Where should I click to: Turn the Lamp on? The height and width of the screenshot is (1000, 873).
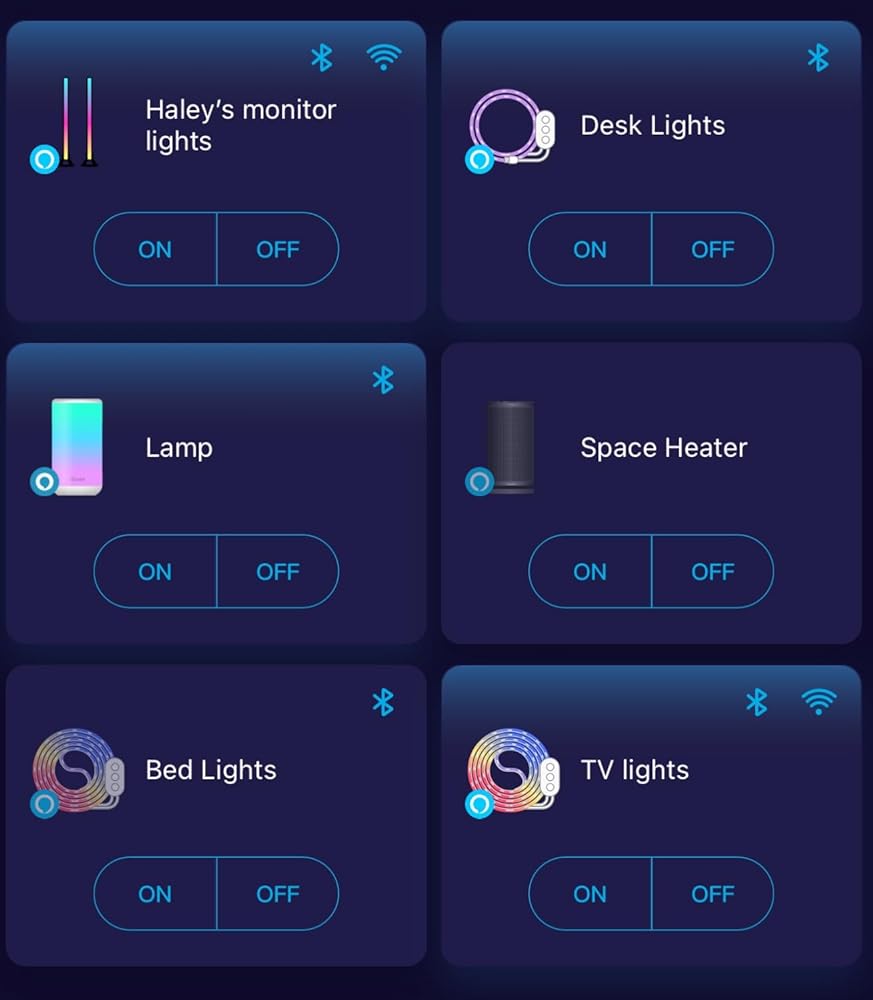155,571
